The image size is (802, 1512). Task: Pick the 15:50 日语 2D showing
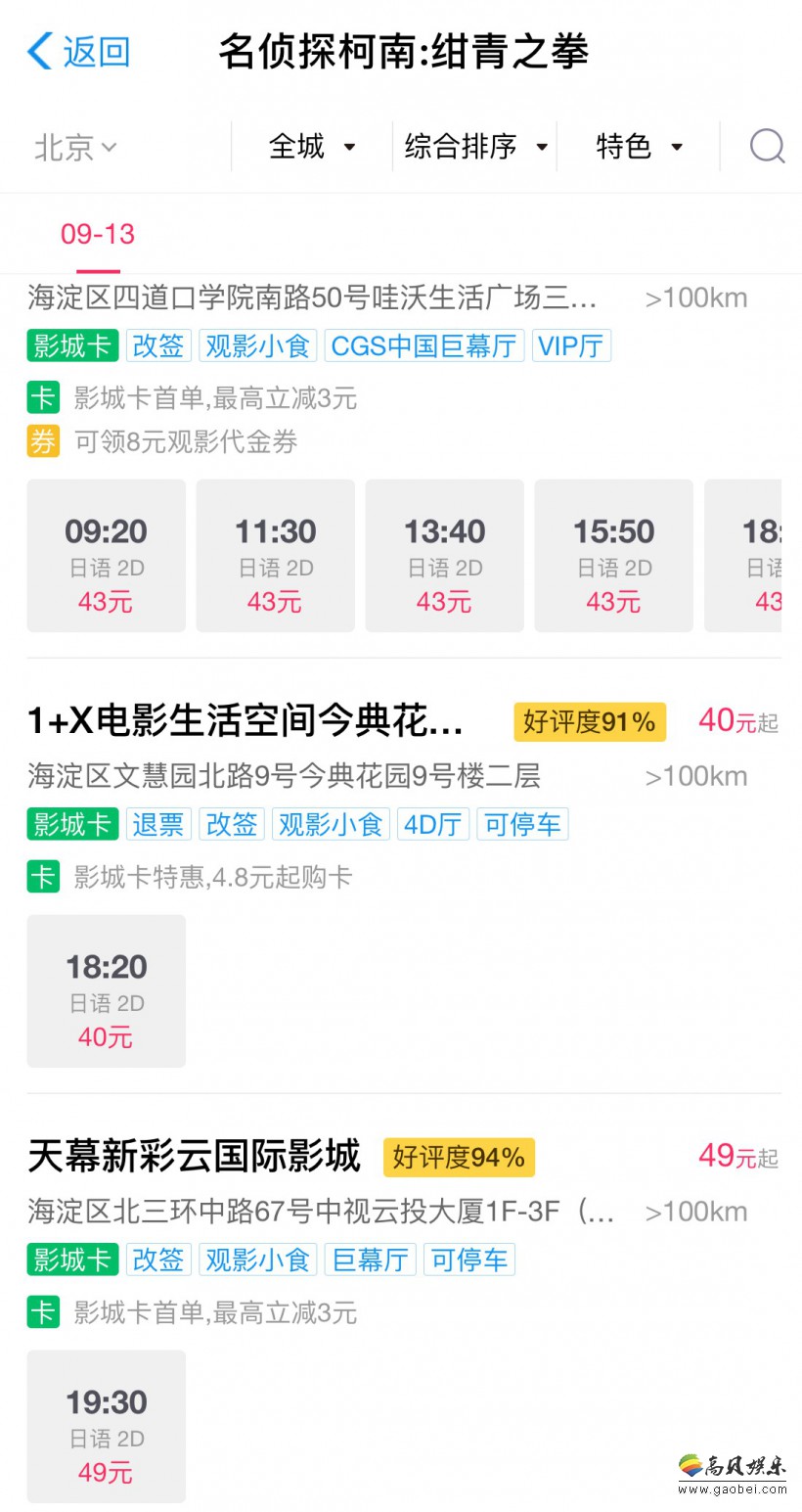(614, 556)
